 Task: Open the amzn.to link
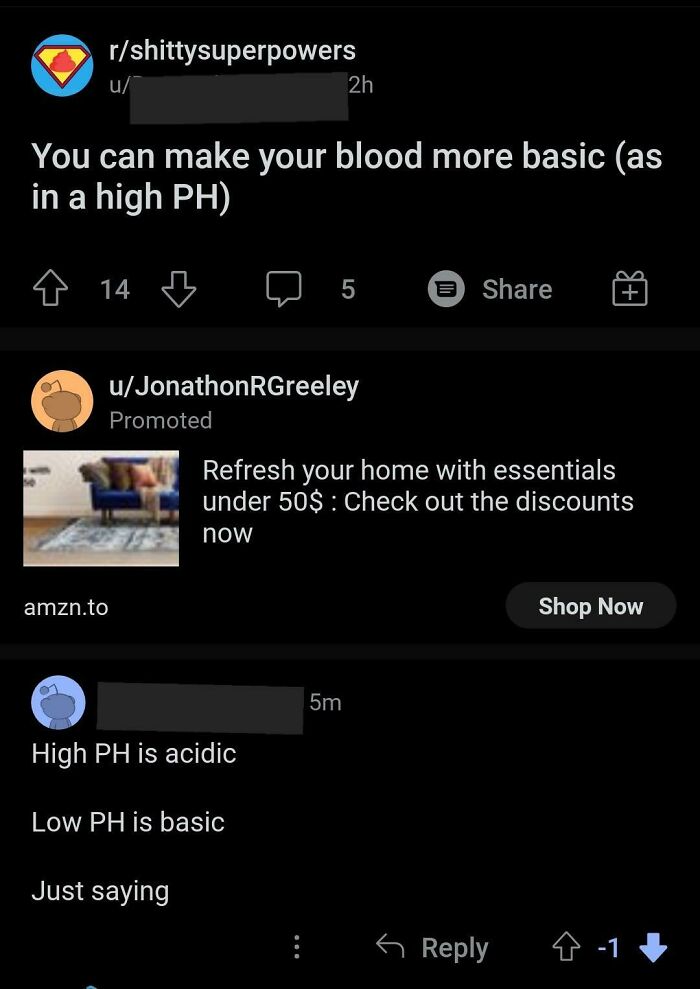pos(66,607)
